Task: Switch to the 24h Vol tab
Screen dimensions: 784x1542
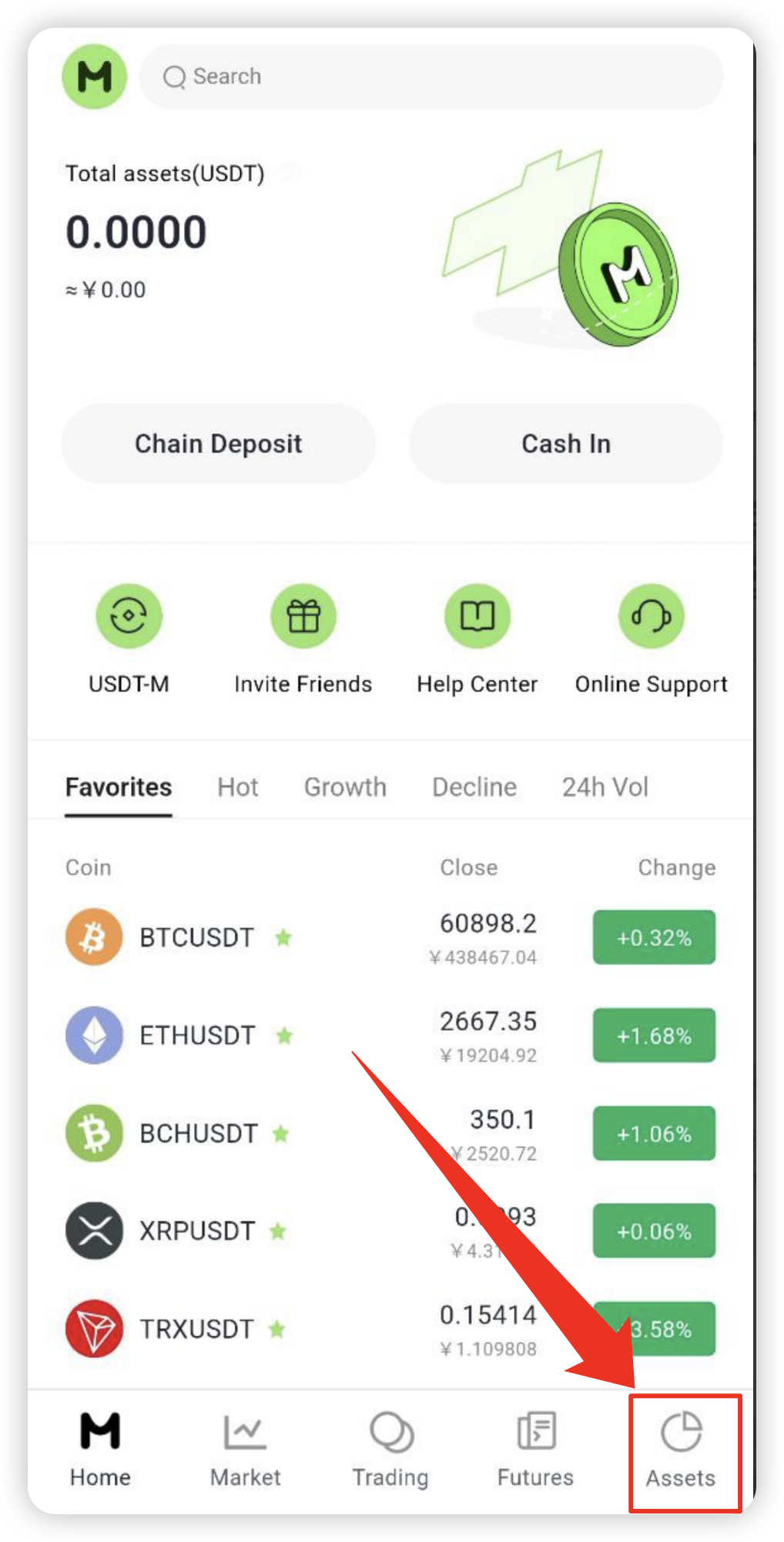Action: [x=605, y=787]
